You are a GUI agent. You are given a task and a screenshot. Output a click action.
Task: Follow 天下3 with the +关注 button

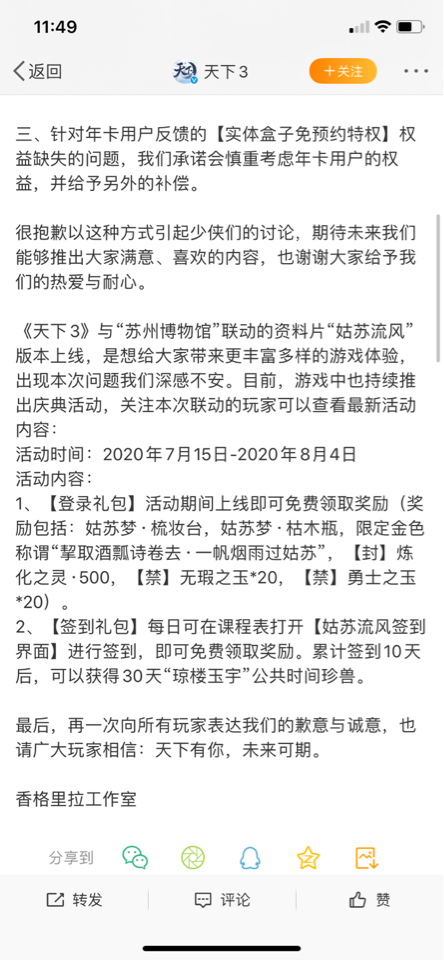click(x=342, y=71)
